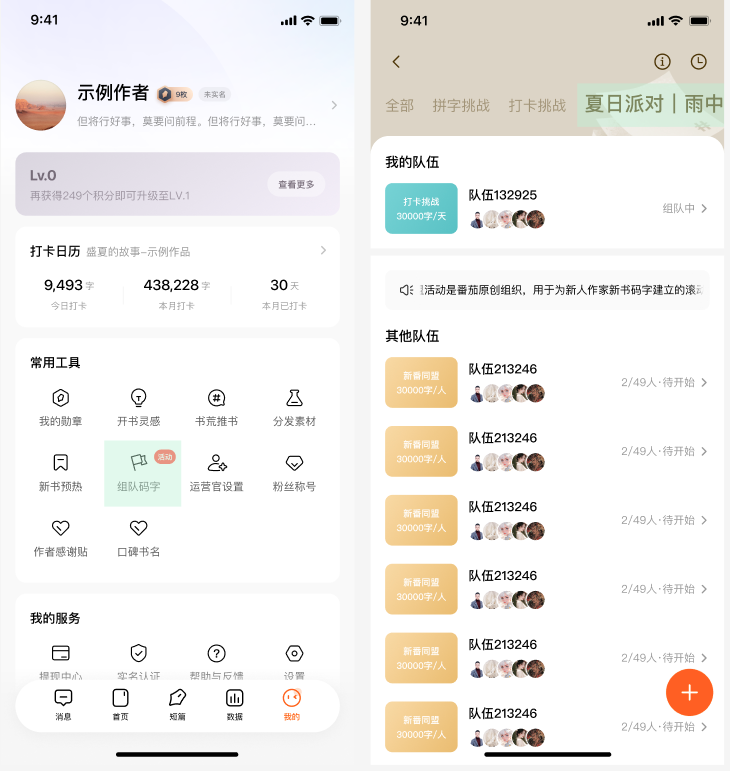
Task: Switch to the 数据 tab
Action: click(x=235, y=704)
